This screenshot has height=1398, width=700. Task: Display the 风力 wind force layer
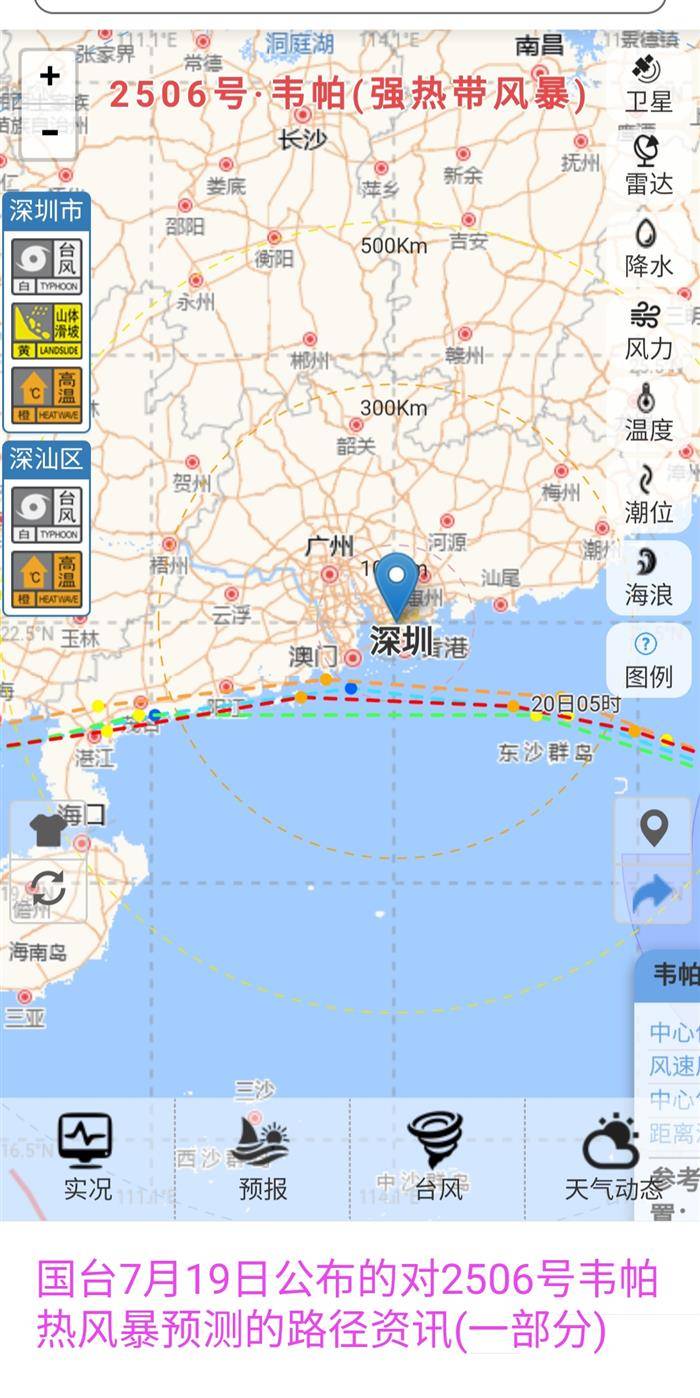tap(648, 331)
